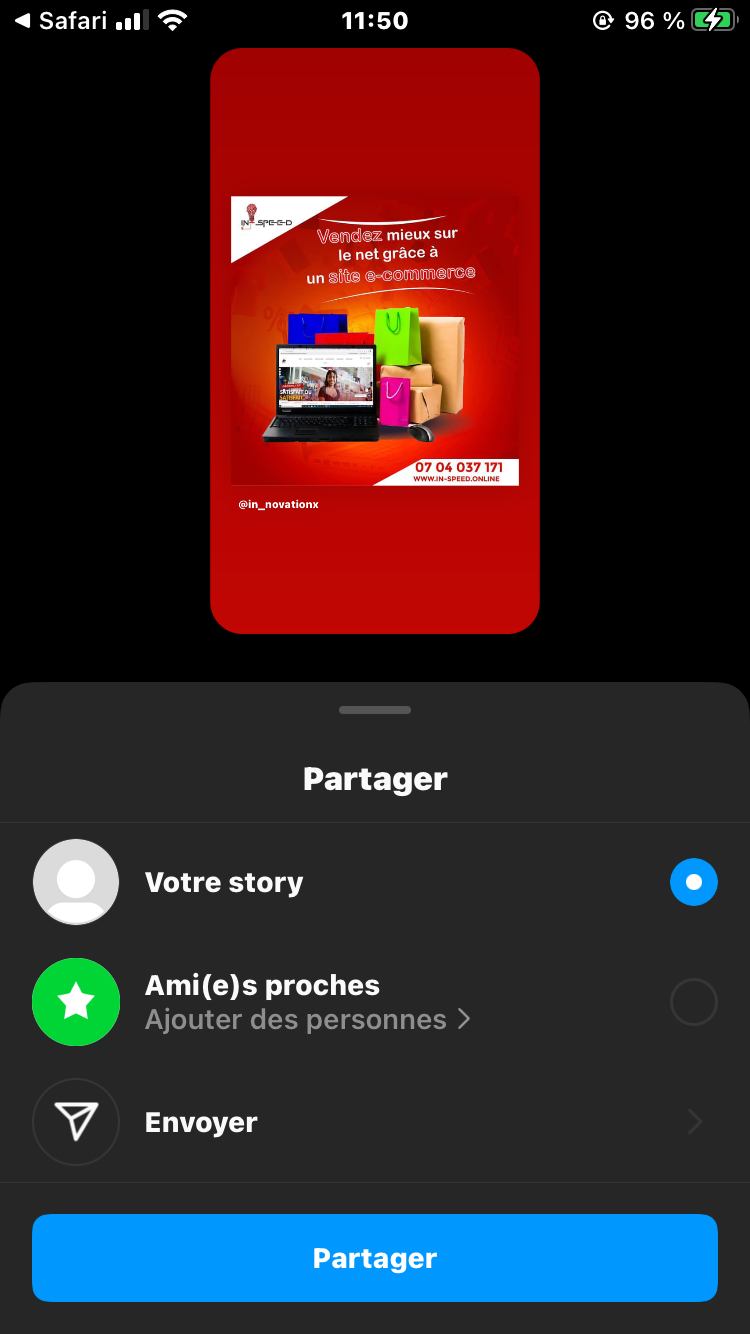Screen dimensions: 750x1334
Task: Open the Envoyer row
Action: click(374, 1122)
